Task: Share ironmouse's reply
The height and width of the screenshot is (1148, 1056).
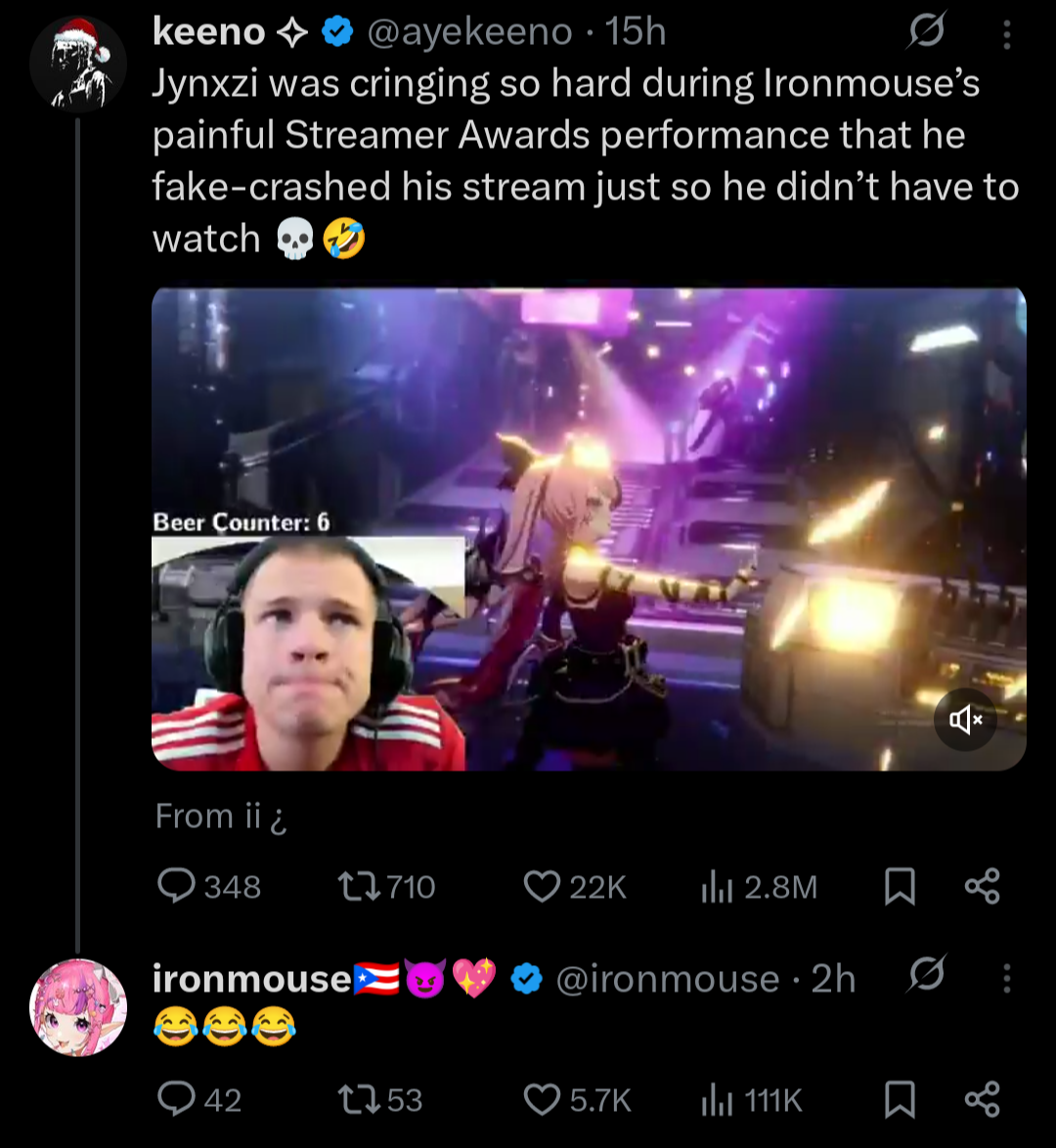Action: click(982, 1099)
